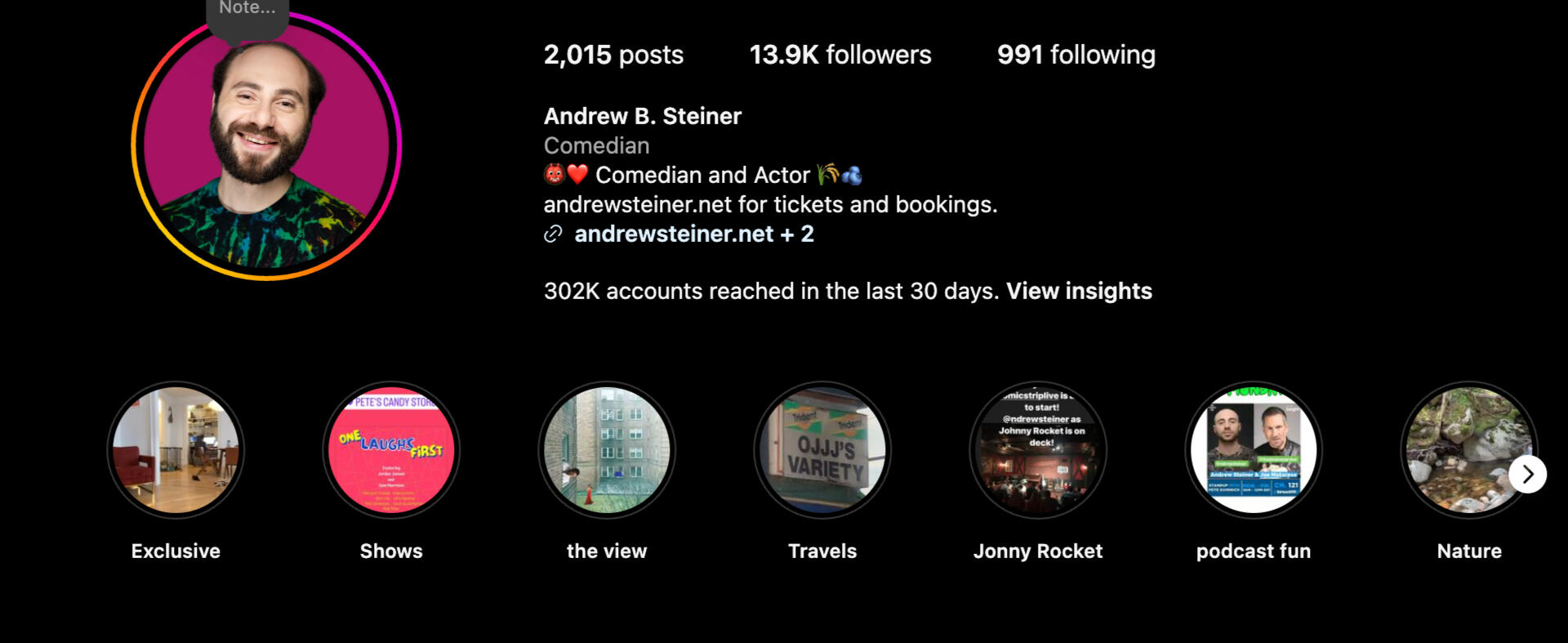Open the Travels highlight
The height and width of the screenshot is (643, 1568).
pos(822,450)
